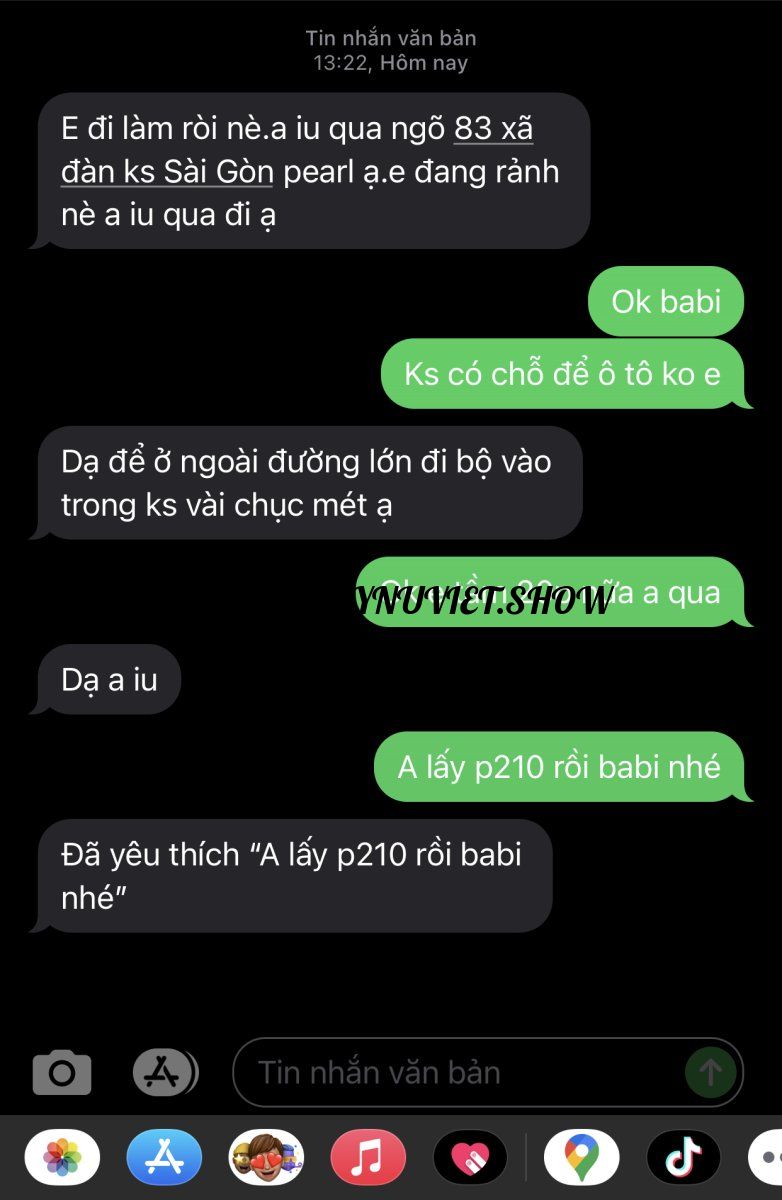Open TikTok in the app strip
The image size is (782, 1200).
click(684, 1158)
